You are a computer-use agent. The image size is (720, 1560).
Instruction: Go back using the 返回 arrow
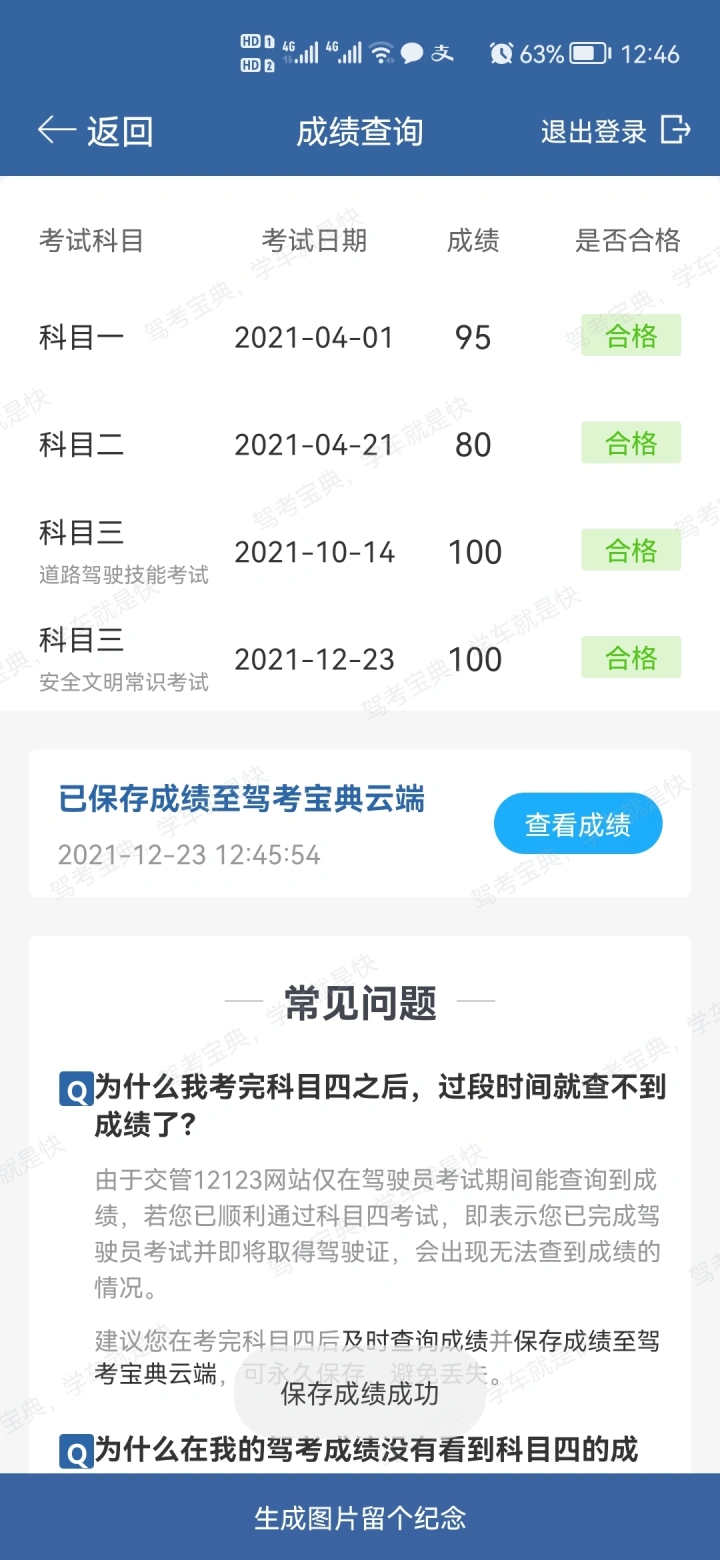pyautogui.click(x=95, y=131)
